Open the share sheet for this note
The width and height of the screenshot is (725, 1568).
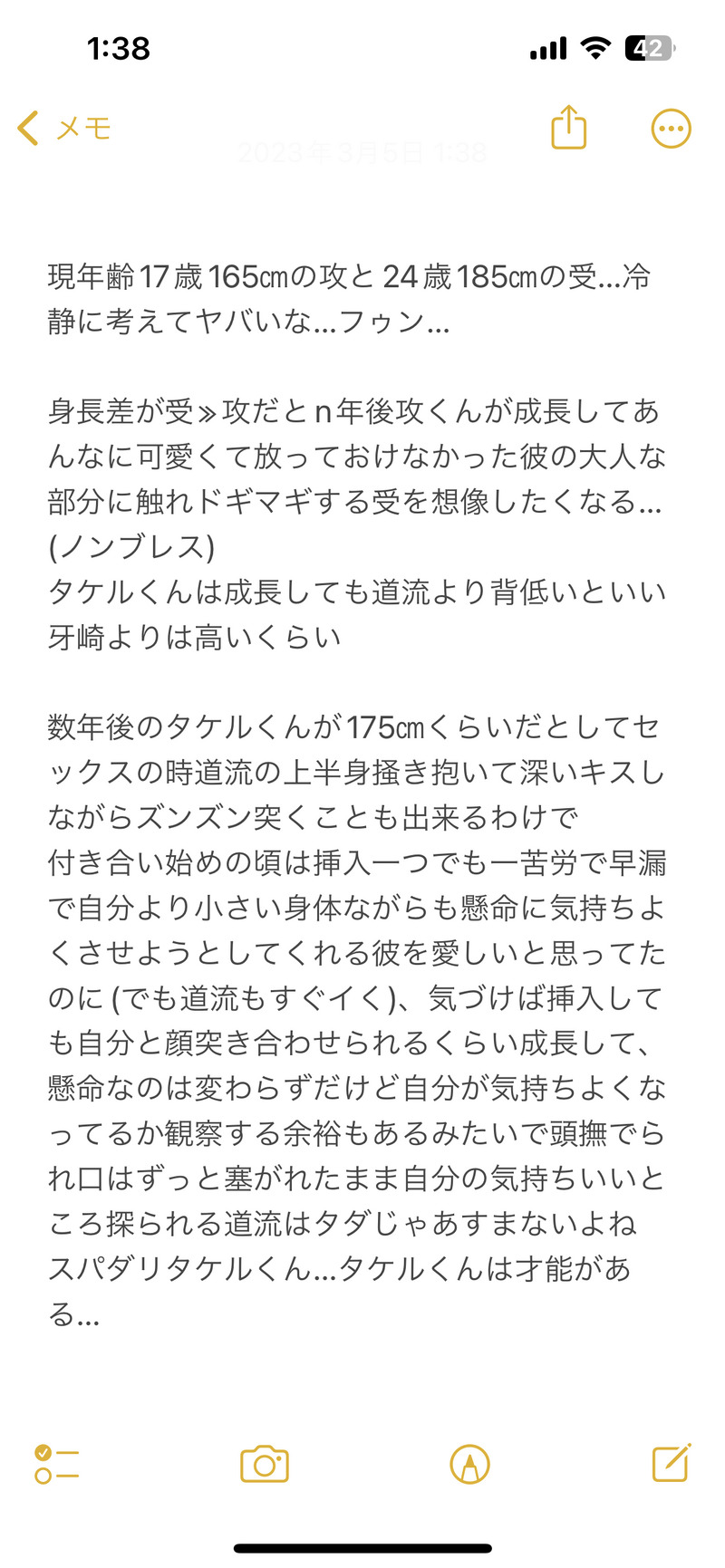pos(569,128)
